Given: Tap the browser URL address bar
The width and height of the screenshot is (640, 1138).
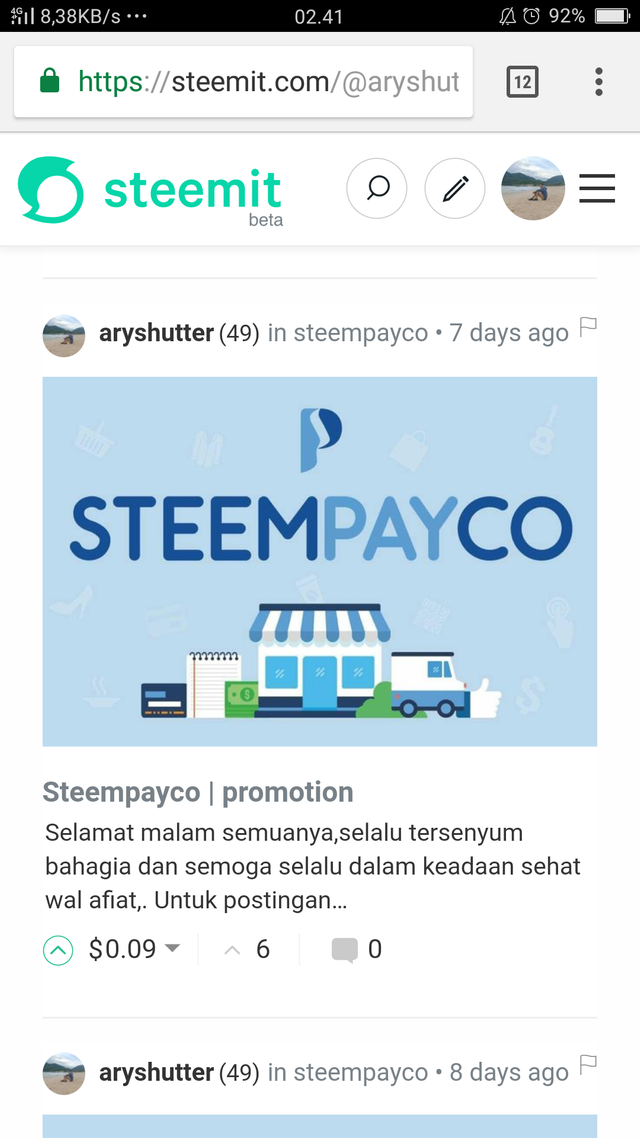Looking at the screenshot, I should 243,82.
